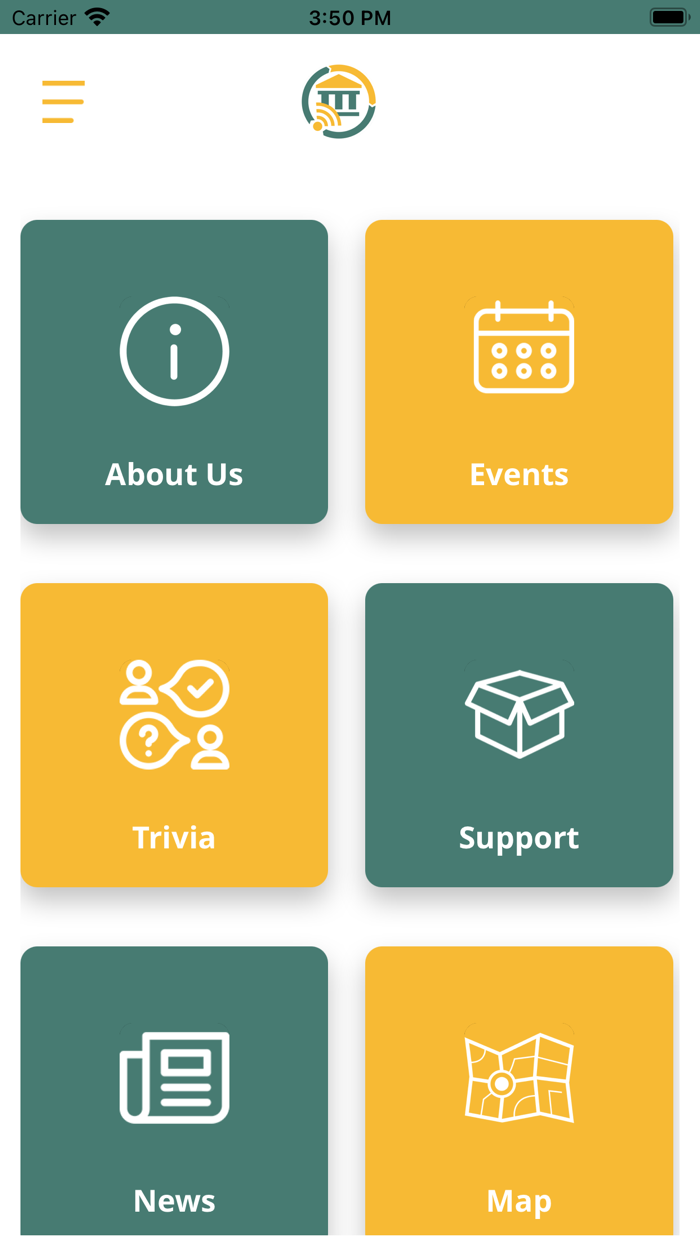Go to the Support tile

pos(519,735)
